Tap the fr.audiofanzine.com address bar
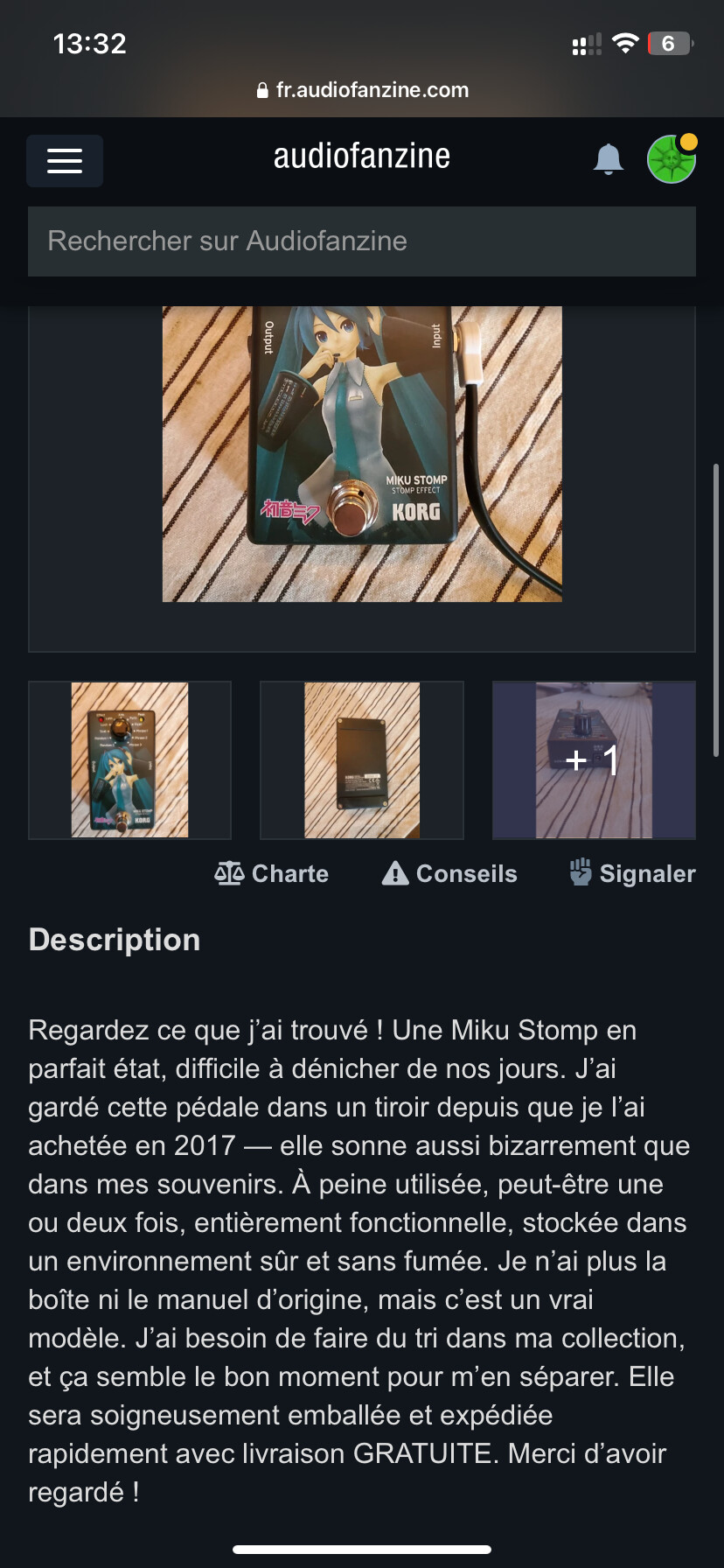This screenshot has height=1568, width=724. click(x=362, y=90)
